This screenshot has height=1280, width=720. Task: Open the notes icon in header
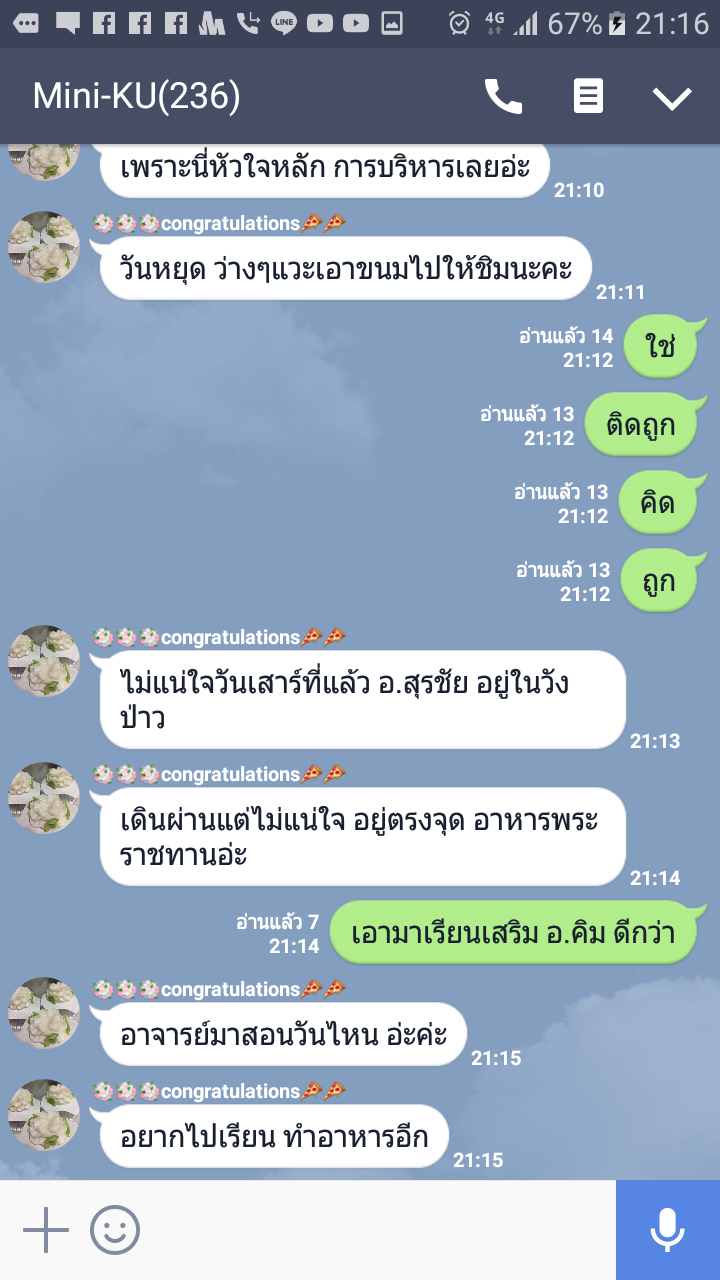pyautogui.click(x=588, y=97)
